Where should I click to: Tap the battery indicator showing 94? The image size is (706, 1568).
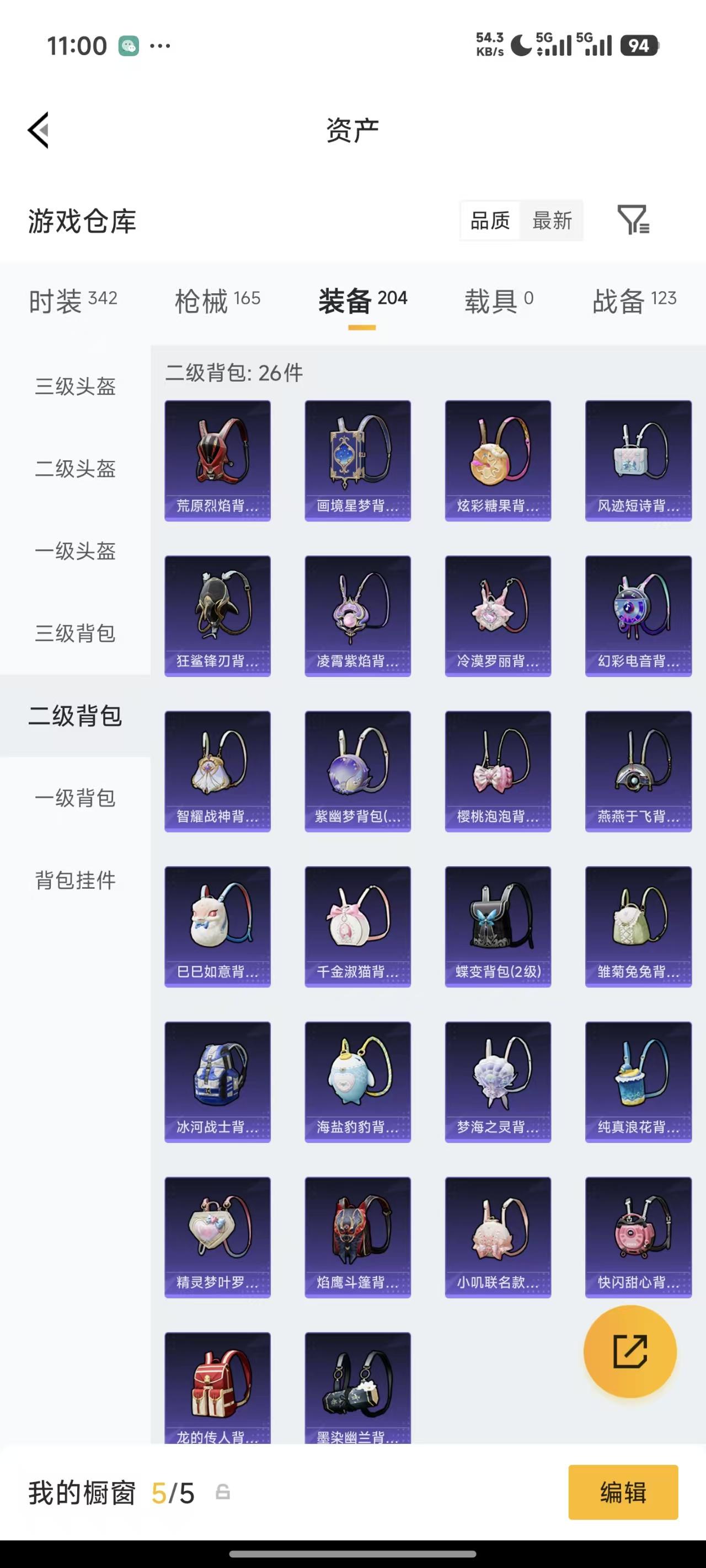640,45
